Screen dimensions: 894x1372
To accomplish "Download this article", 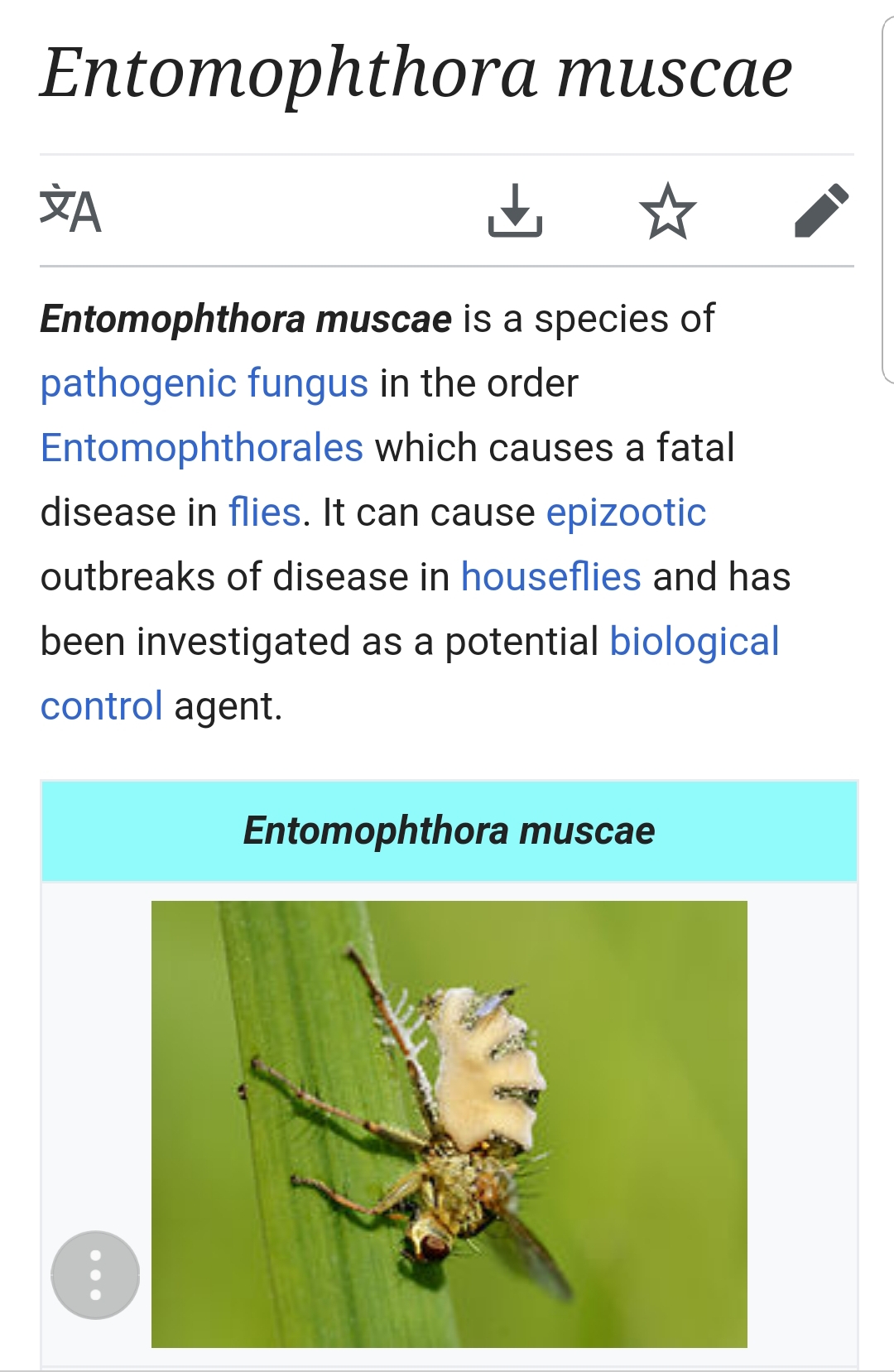I will [515, 211].
